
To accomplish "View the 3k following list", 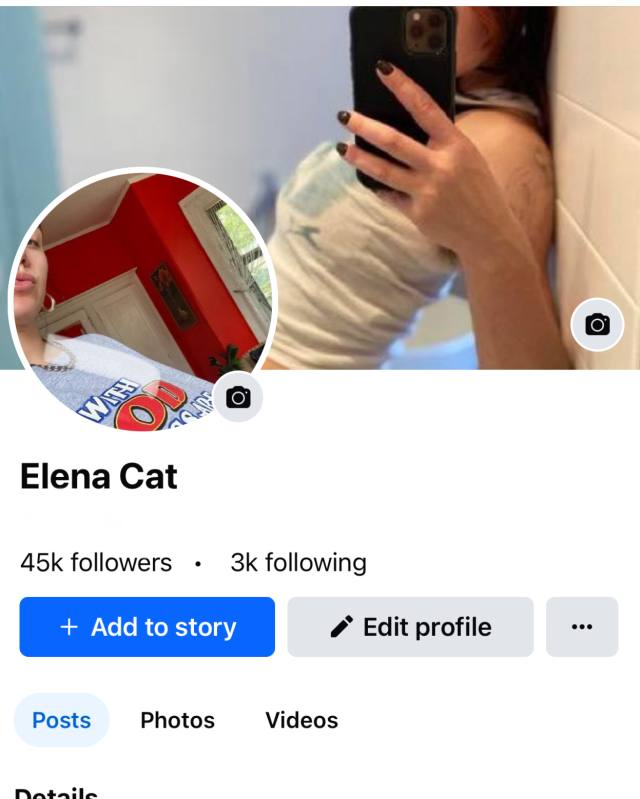I will 298,563.
